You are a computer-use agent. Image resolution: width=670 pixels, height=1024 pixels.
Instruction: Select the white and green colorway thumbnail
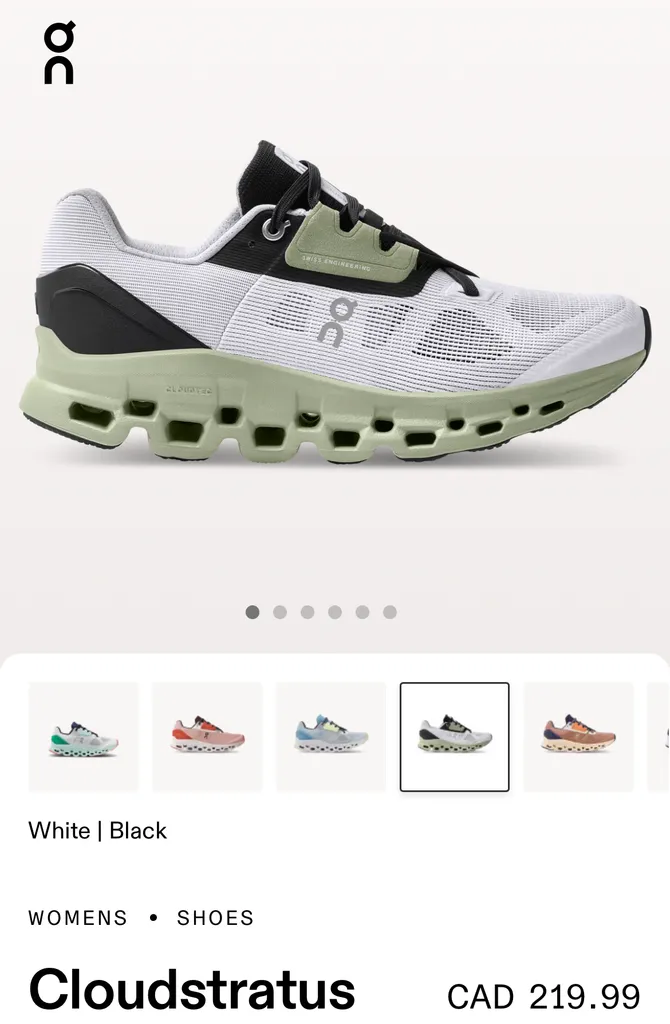(x=84, y=737)
